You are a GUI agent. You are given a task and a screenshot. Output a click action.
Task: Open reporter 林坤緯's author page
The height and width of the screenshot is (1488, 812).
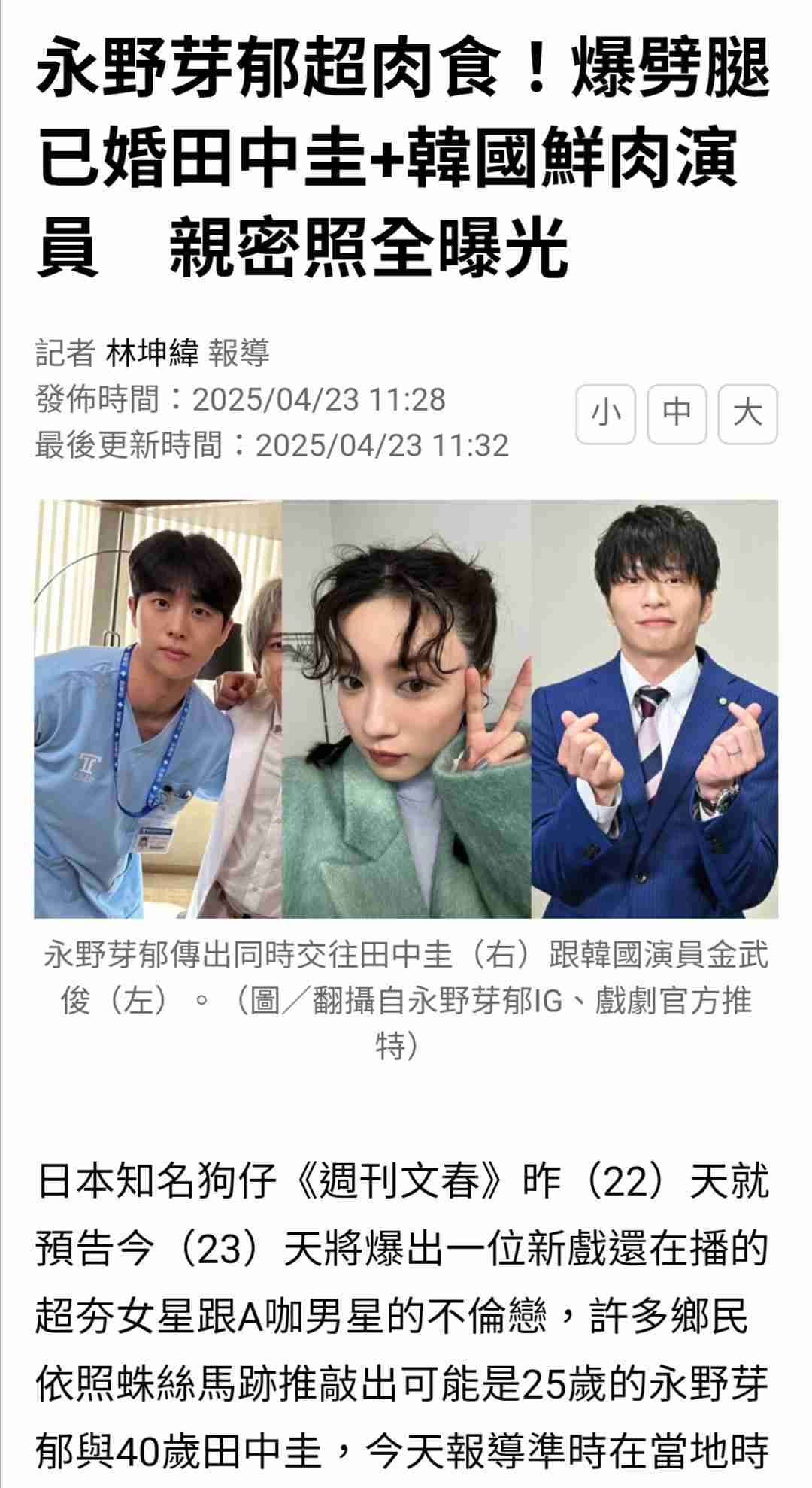152,353
